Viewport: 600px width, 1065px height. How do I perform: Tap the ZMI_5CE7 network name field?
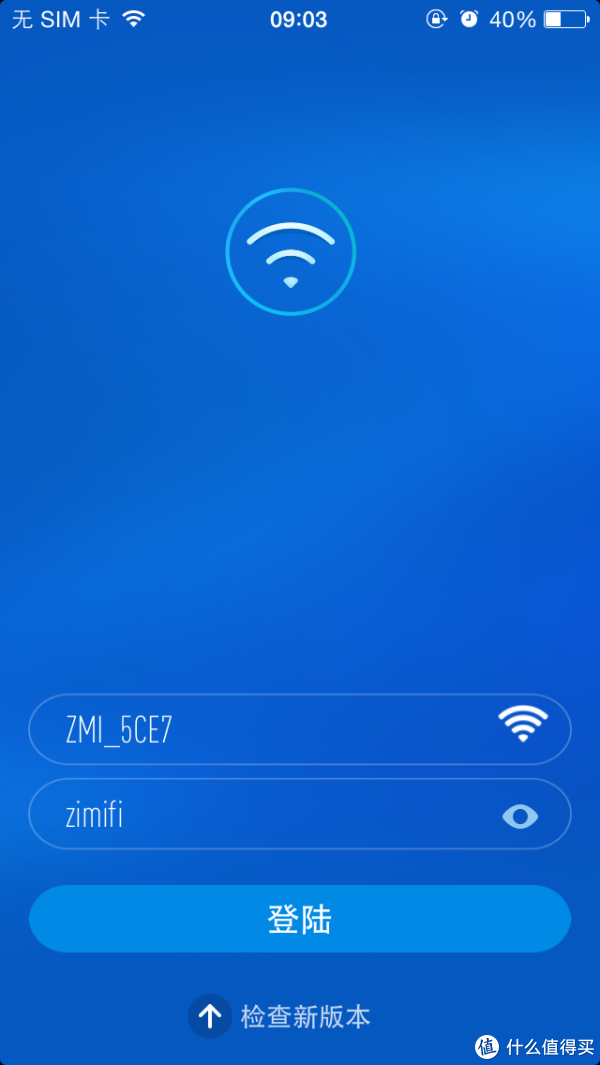tap(300, 729)
